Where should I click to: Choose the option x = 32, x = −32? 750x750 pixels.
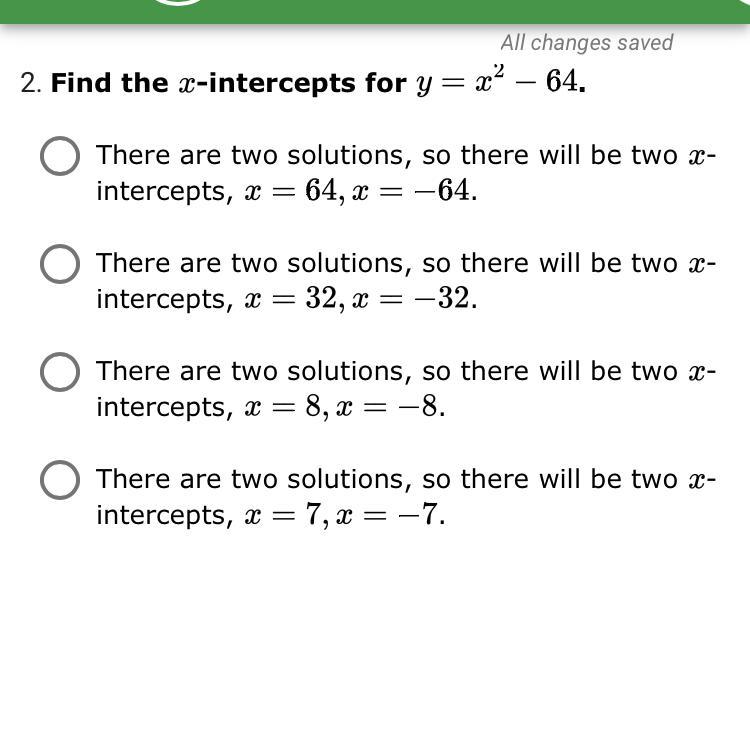(60, 264)
